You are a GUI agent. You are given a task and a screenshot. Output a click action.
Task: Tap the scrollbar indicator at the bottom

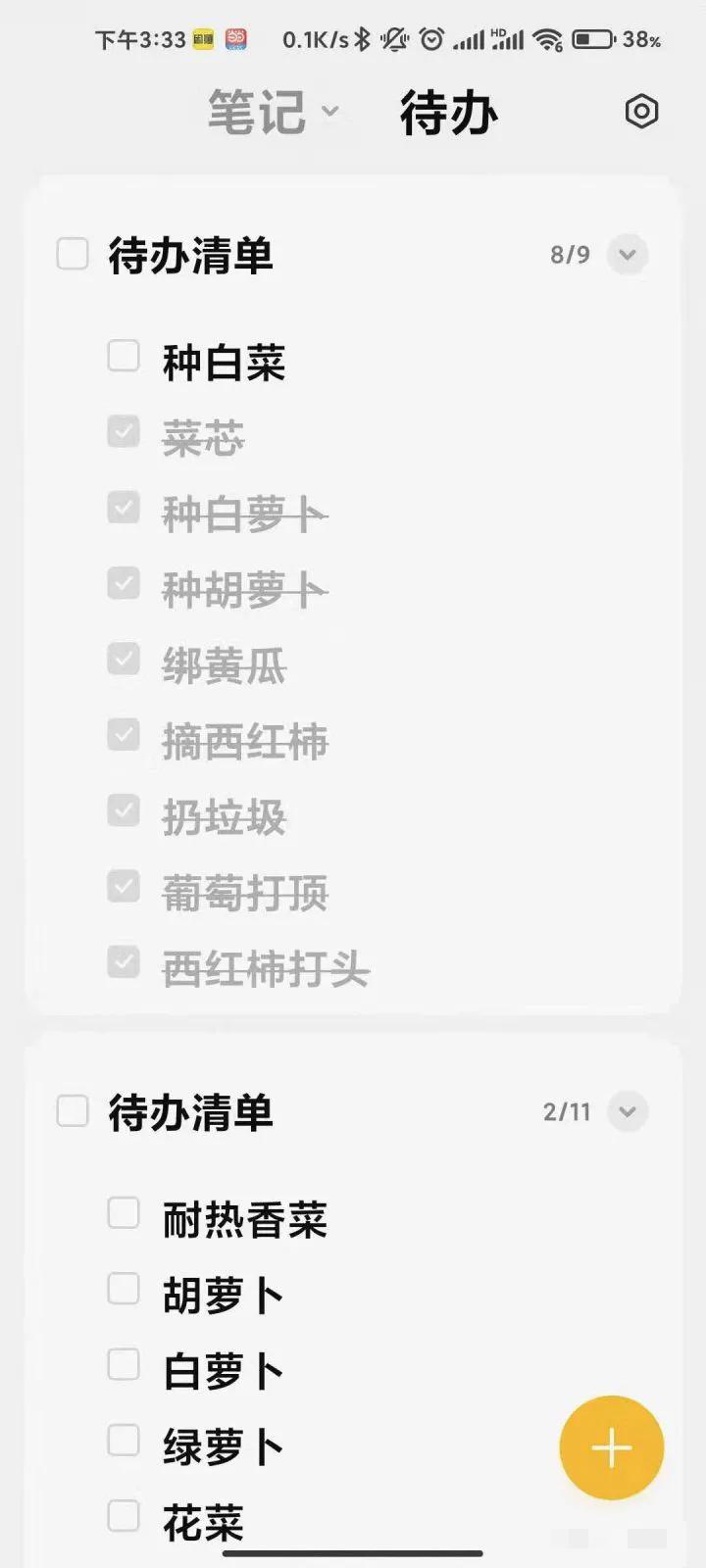pyautogui.click(x=353, y=1553)
